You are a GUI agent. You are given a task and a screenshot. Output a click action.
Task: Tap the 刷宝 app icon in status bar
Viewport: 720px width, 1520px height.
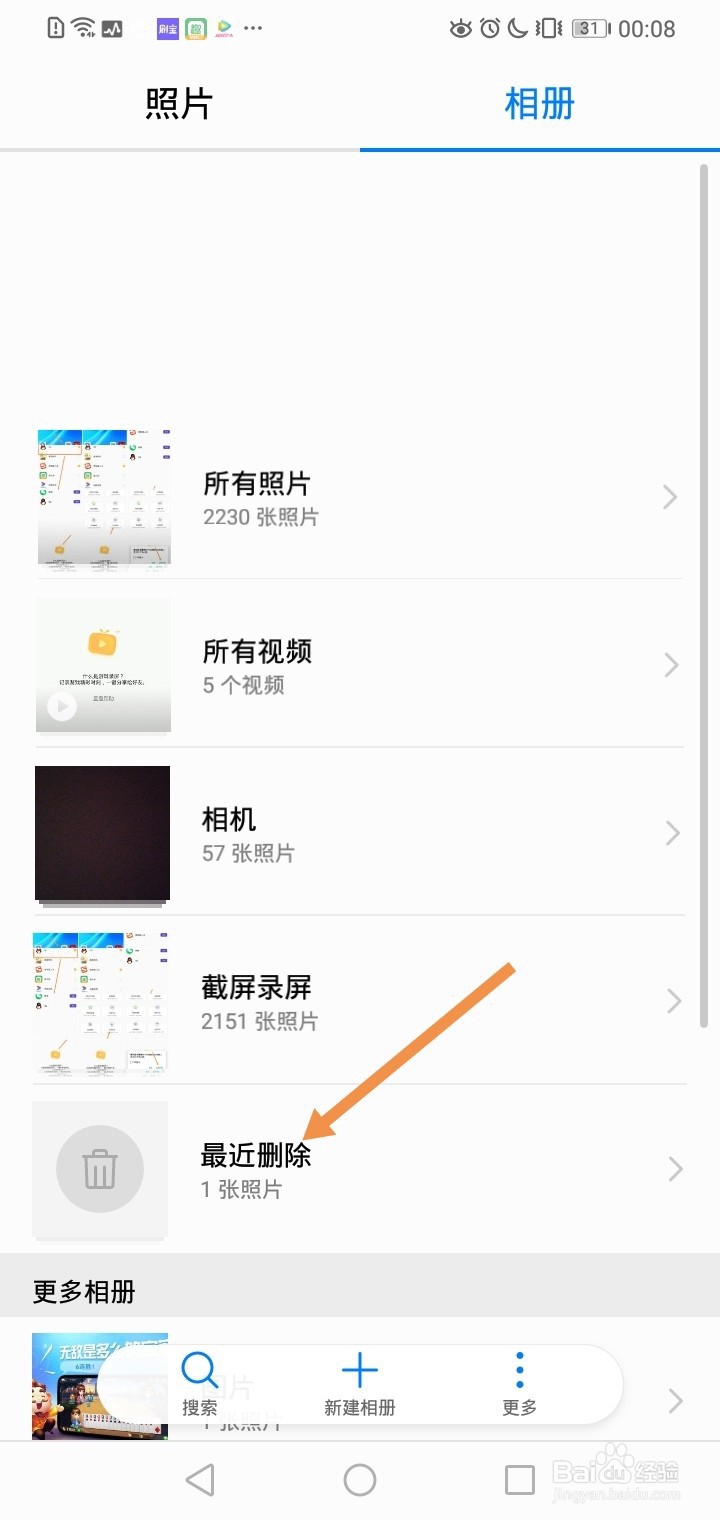click(166, 28)
